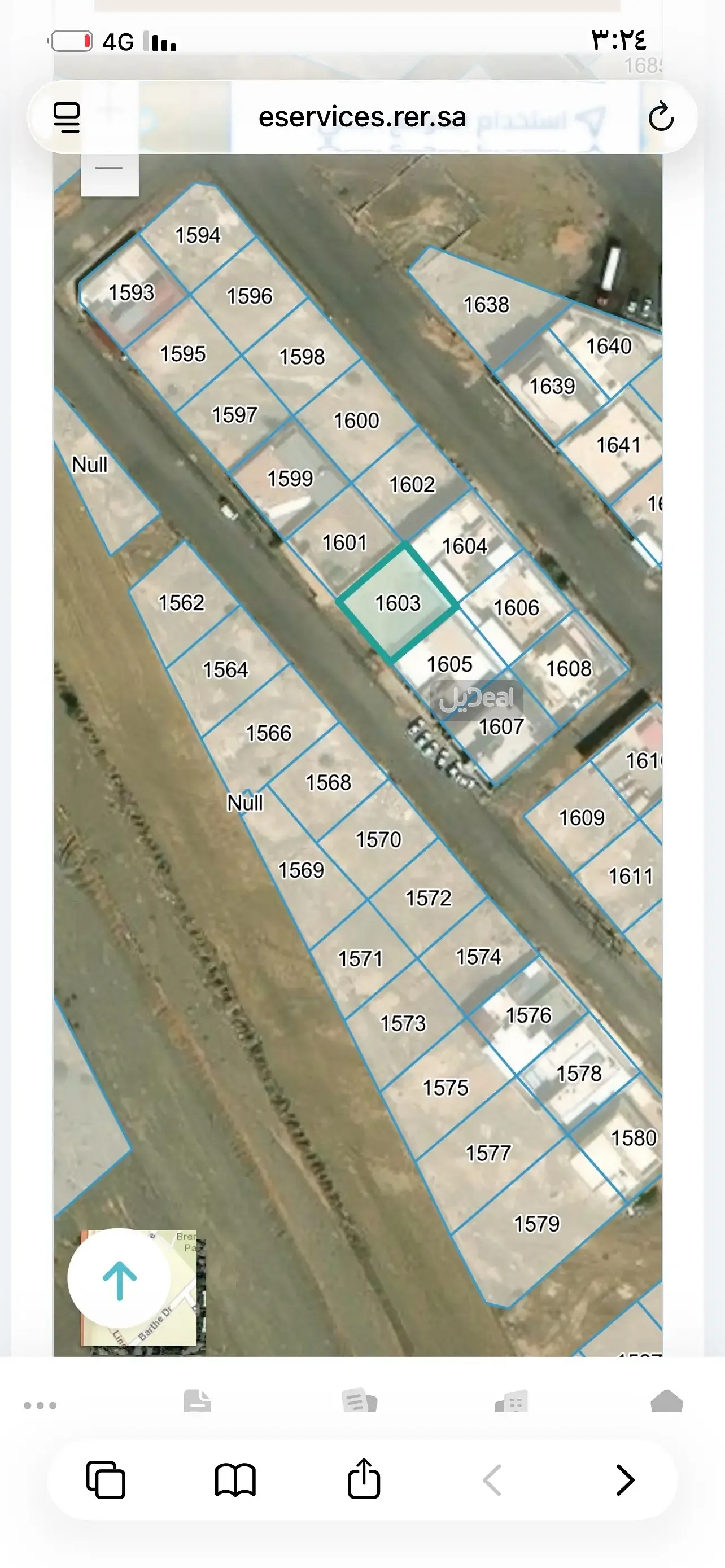
Task: Open the buildings tab
Action: [512, 1401]
